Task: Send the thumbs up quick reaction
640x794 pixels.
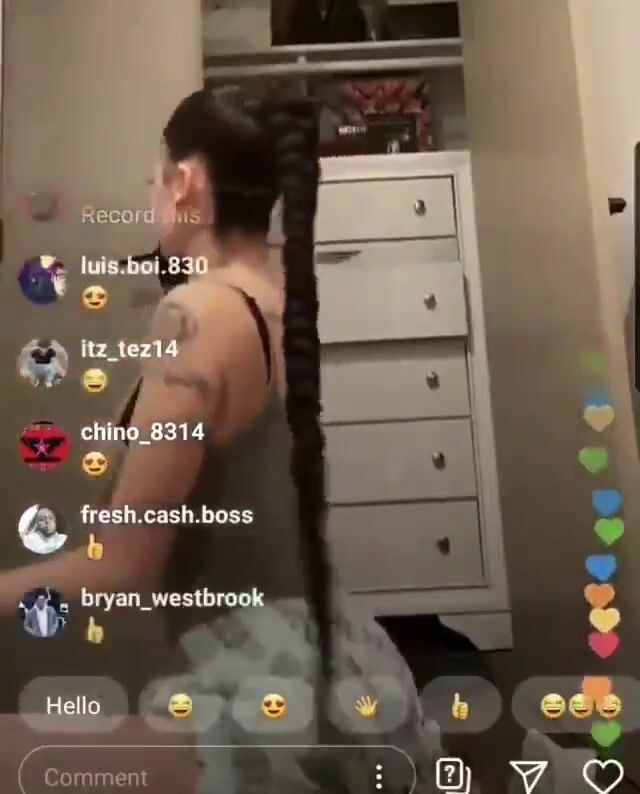Action: [x=459, y=706]
